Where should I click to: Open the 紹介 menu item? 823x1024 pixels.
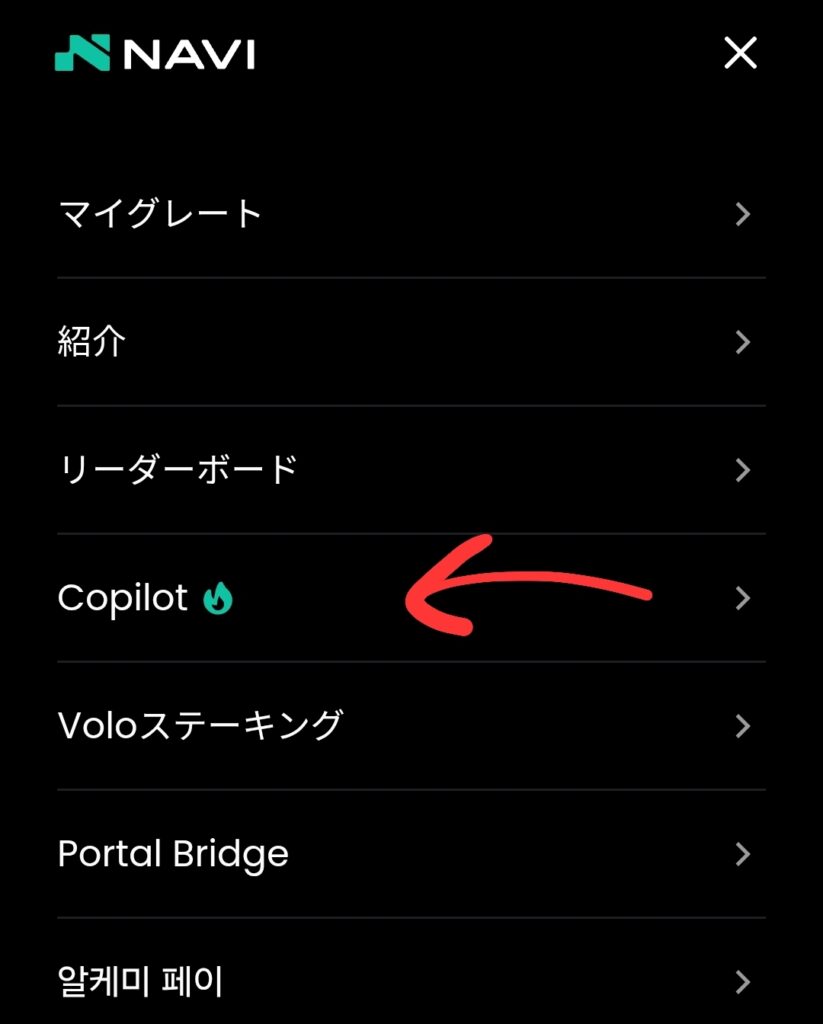click(92, 342)
